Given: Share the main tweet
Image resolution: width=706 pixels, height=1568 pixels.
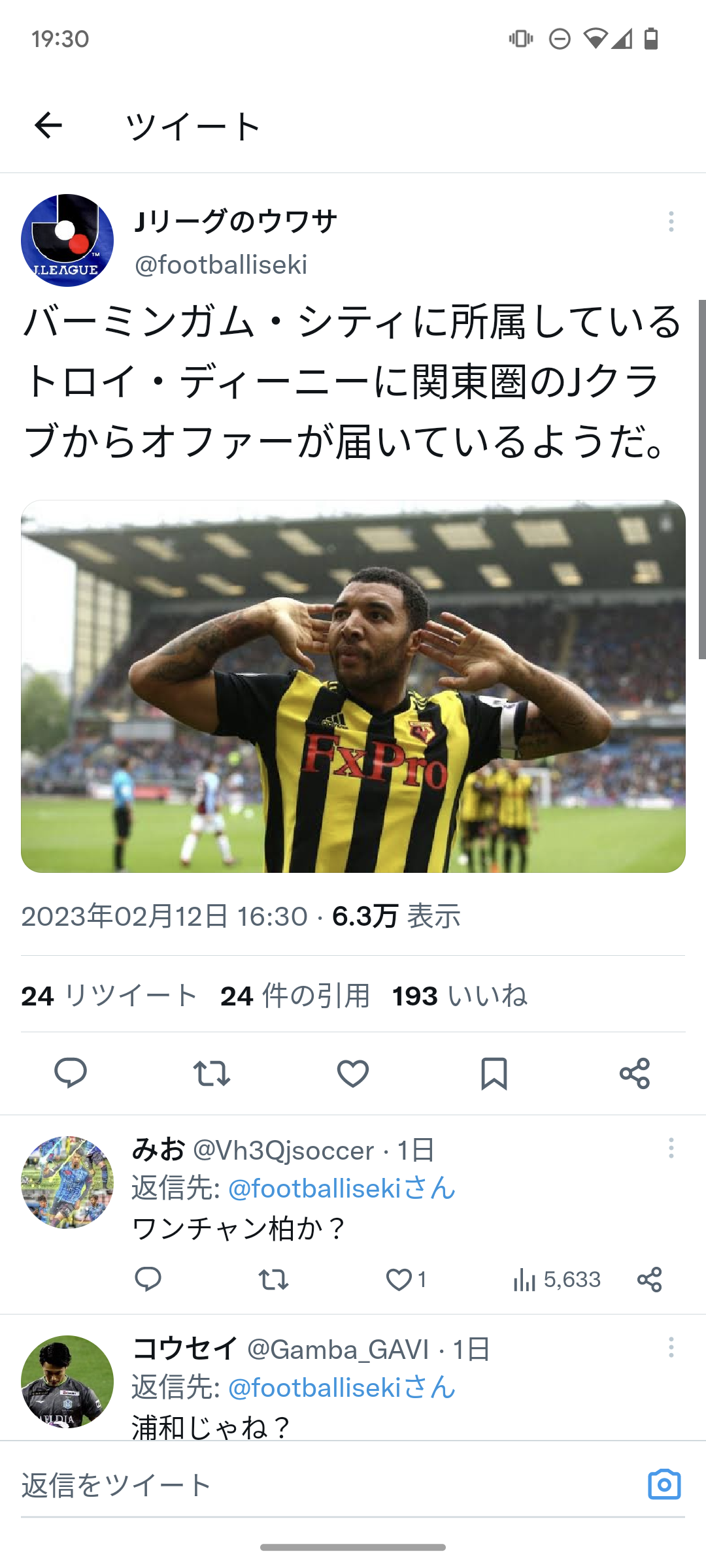Looking at the screenshot, I should point(635,1073).
